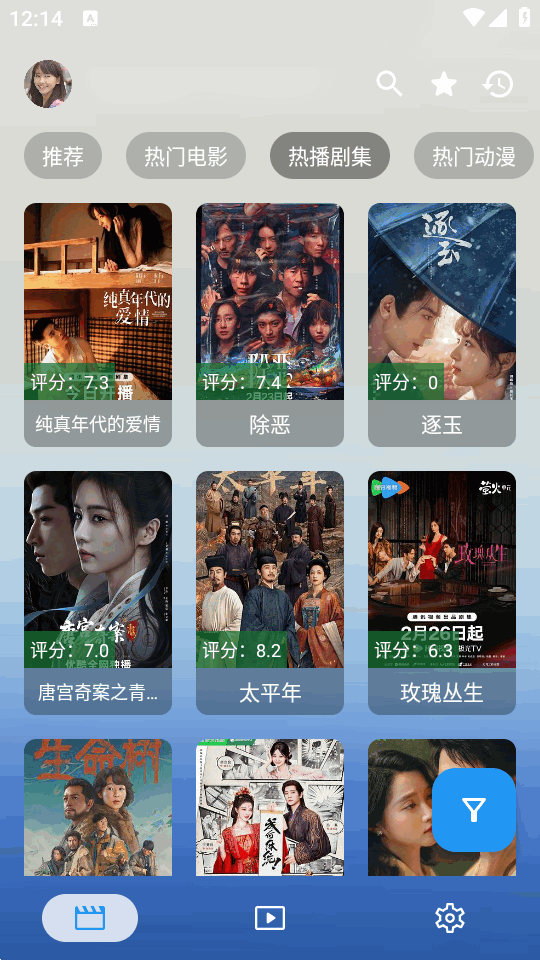Switch to the video player tab
The width and height of the screenshot is (540, 960).
tap(270, 918)
